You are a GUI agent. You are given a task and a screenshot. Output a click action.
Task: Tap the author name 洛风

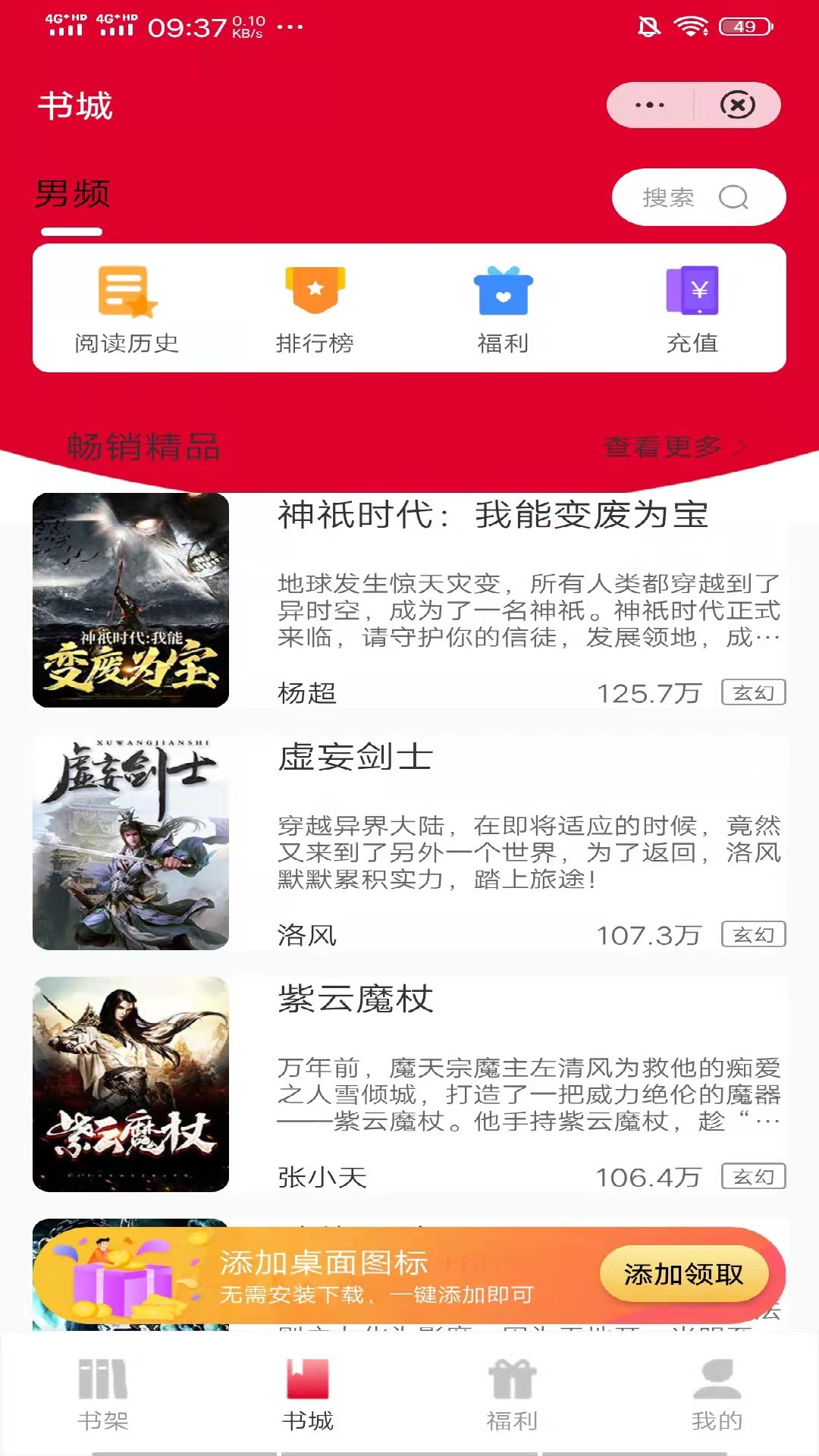pyautogui.click(x=306, y=936)
